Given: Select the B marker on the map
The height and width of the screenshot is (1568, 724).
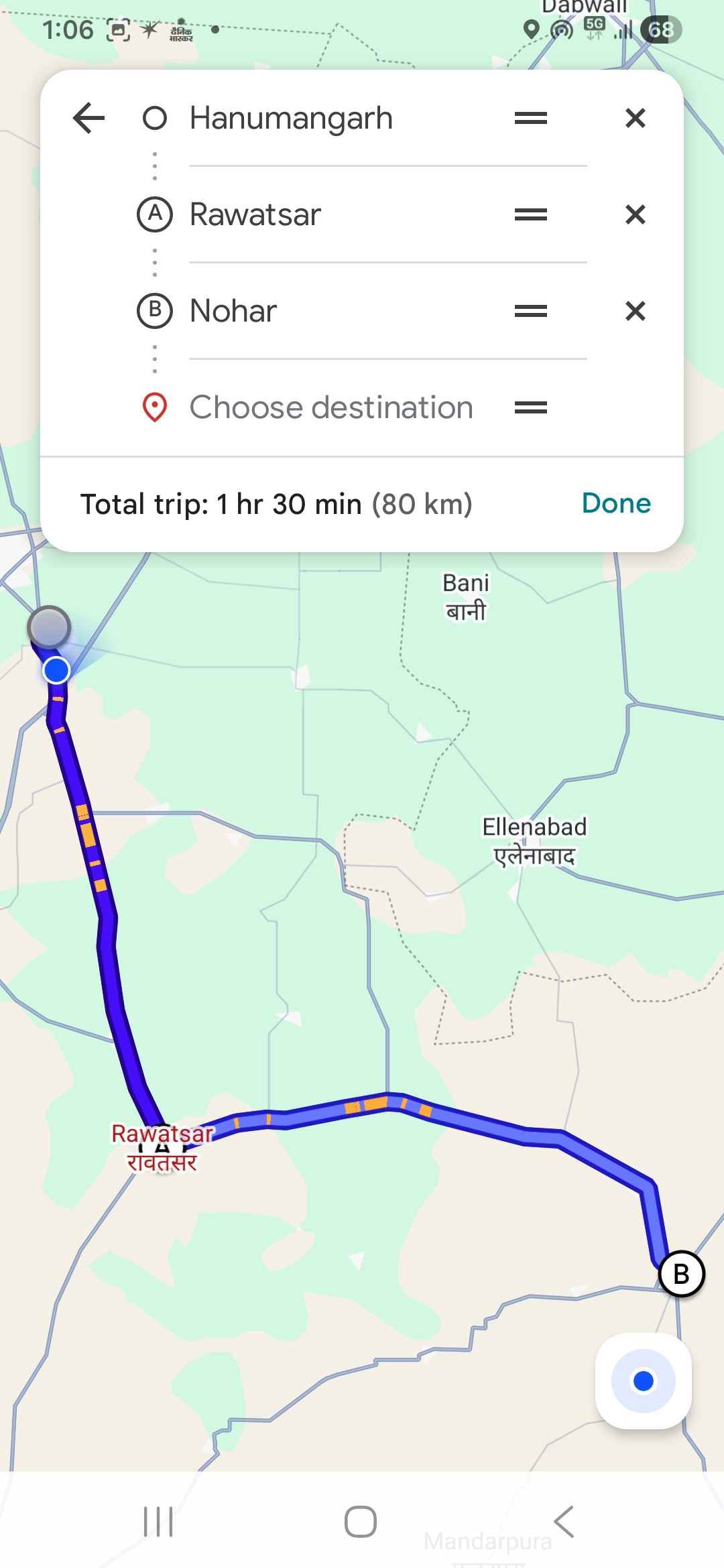Looking at the screenshot, I should pyautogui.click(x=681, y=1274).
